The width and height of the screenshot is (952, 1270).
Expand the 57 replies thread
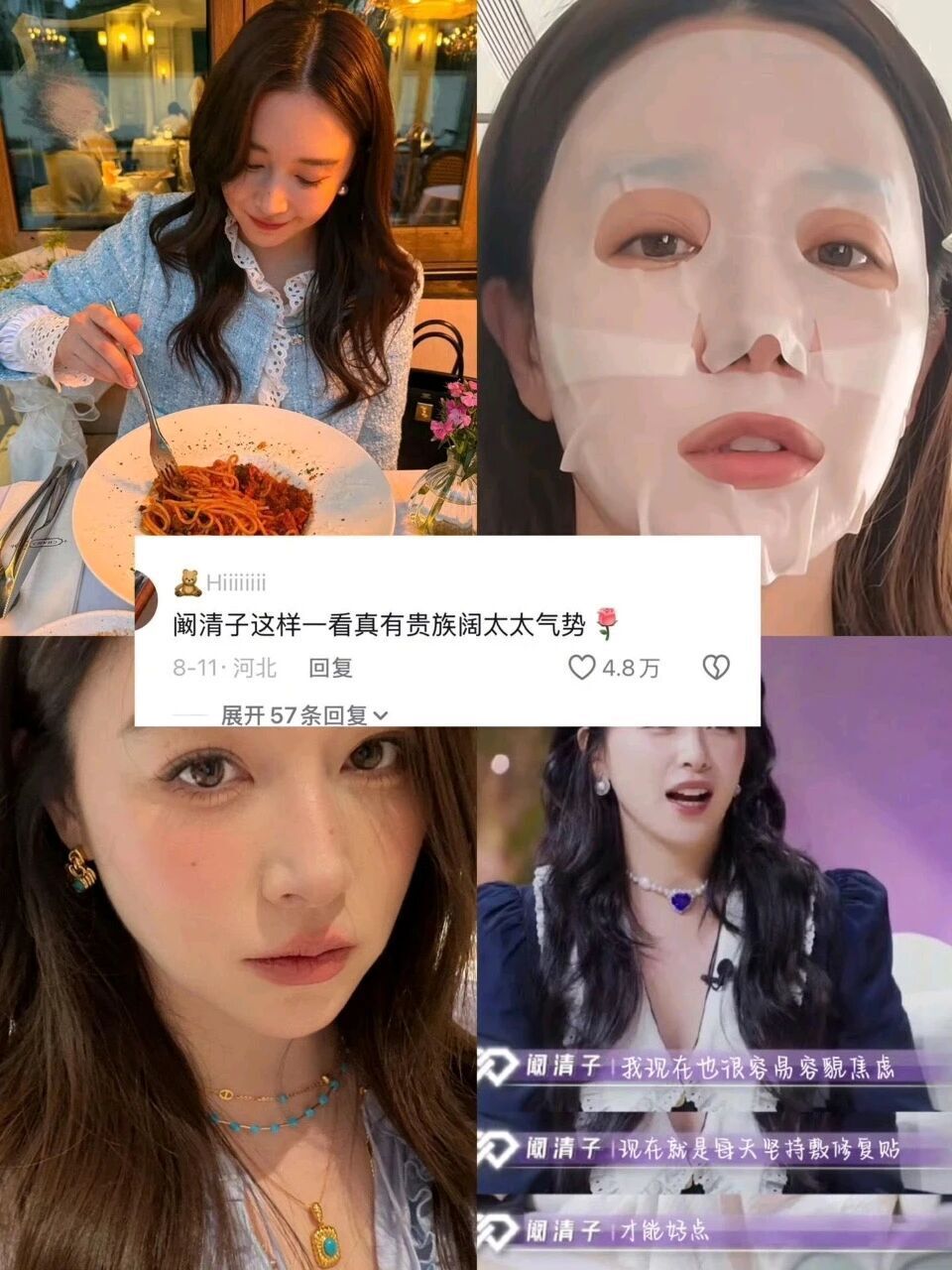(294, 712)
